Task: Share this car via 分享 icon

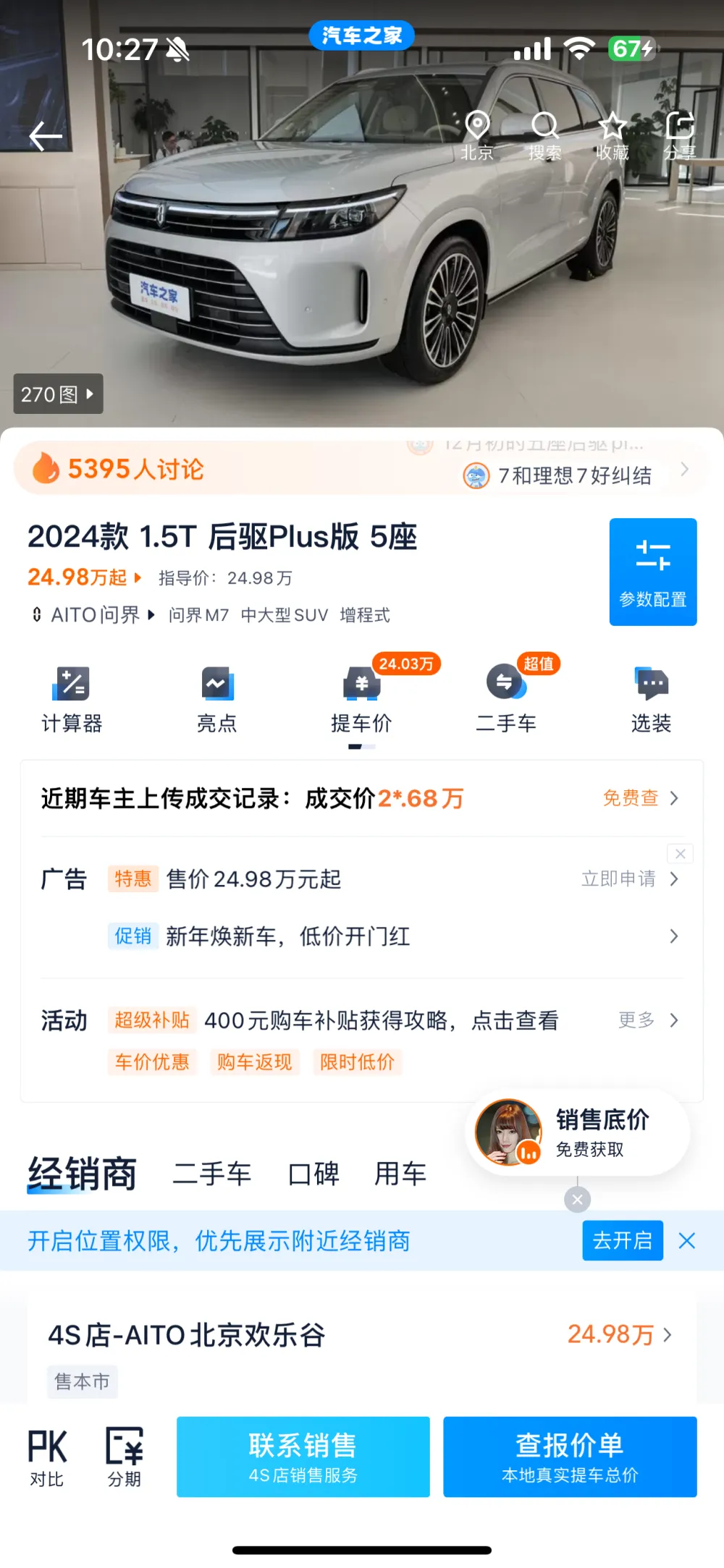Action: pos(679,135)
